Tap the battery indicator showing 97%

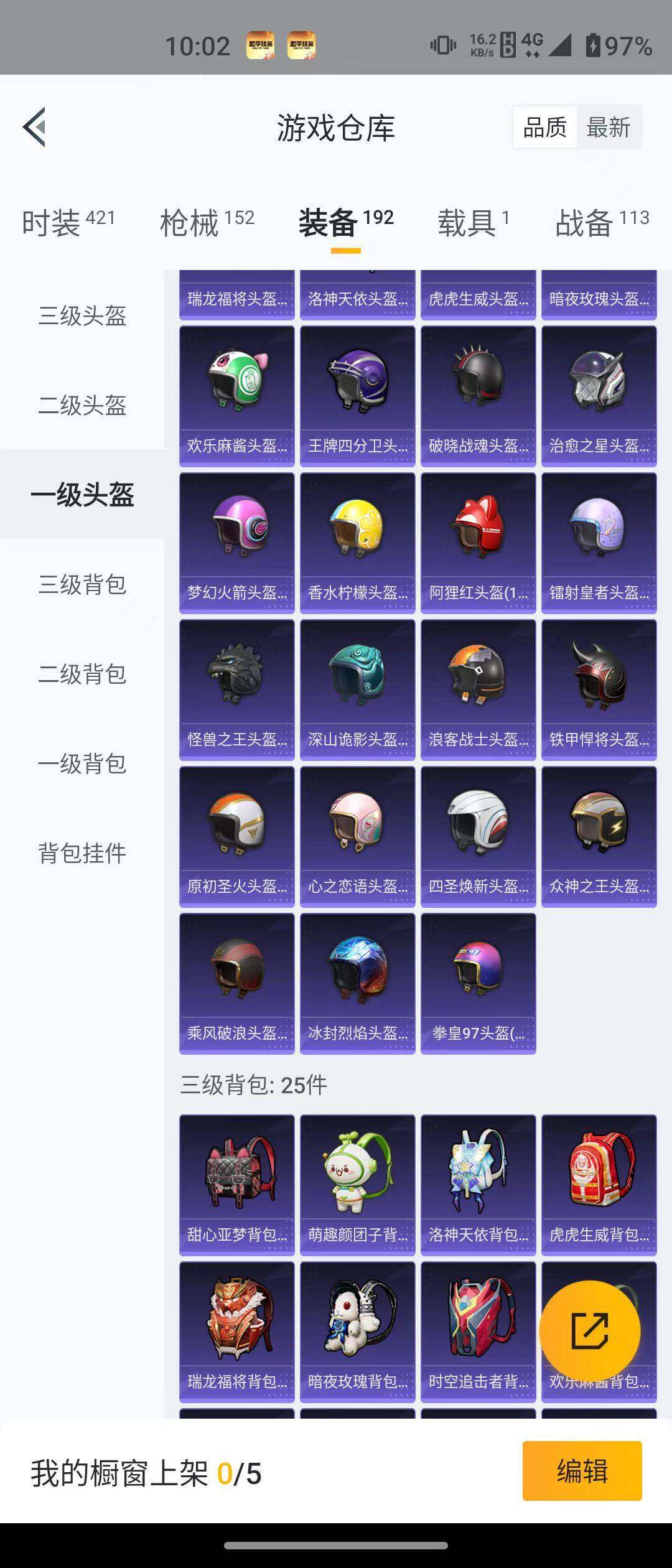point(616,47)
